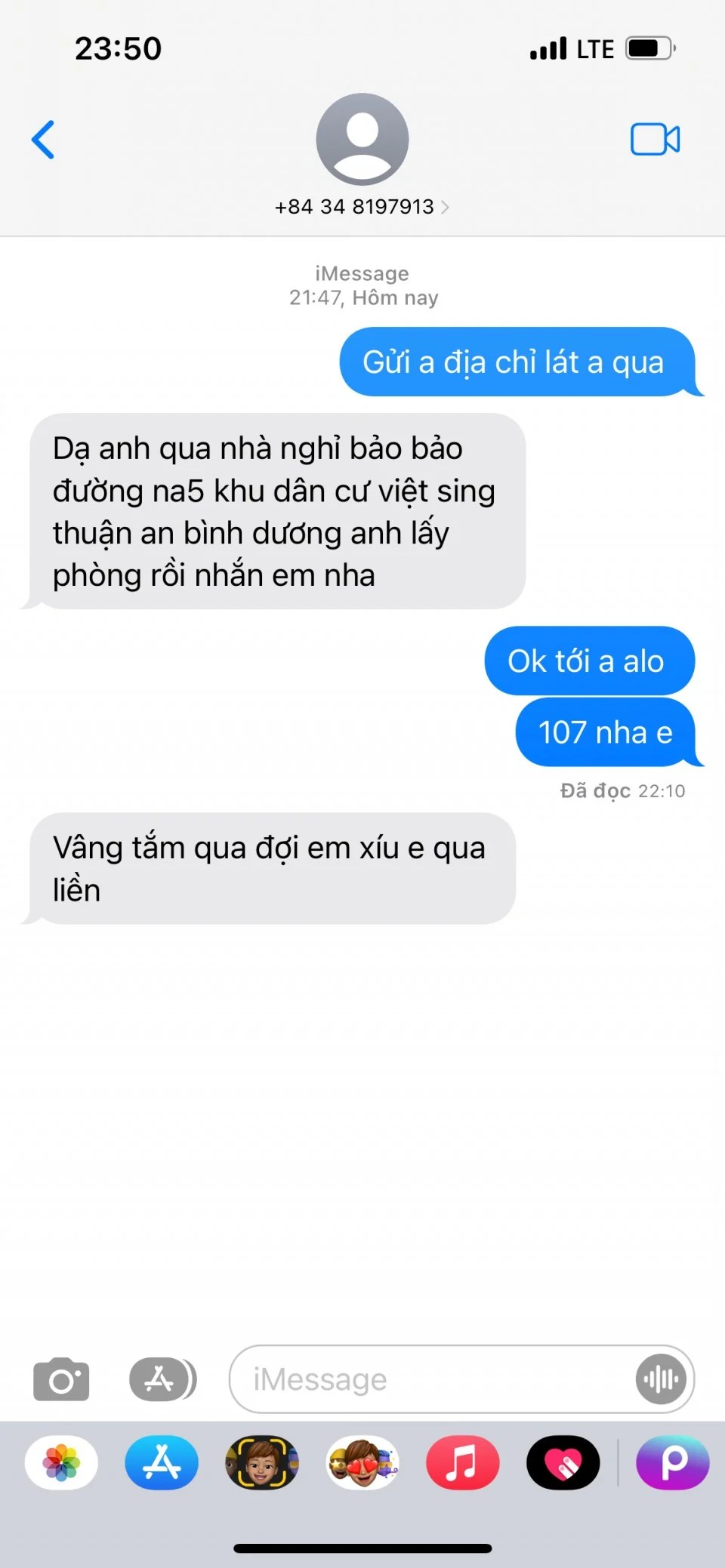This screenshot has width=725, height=1568.
Task: Open the Photos iMessage app
Action: 61,1462
